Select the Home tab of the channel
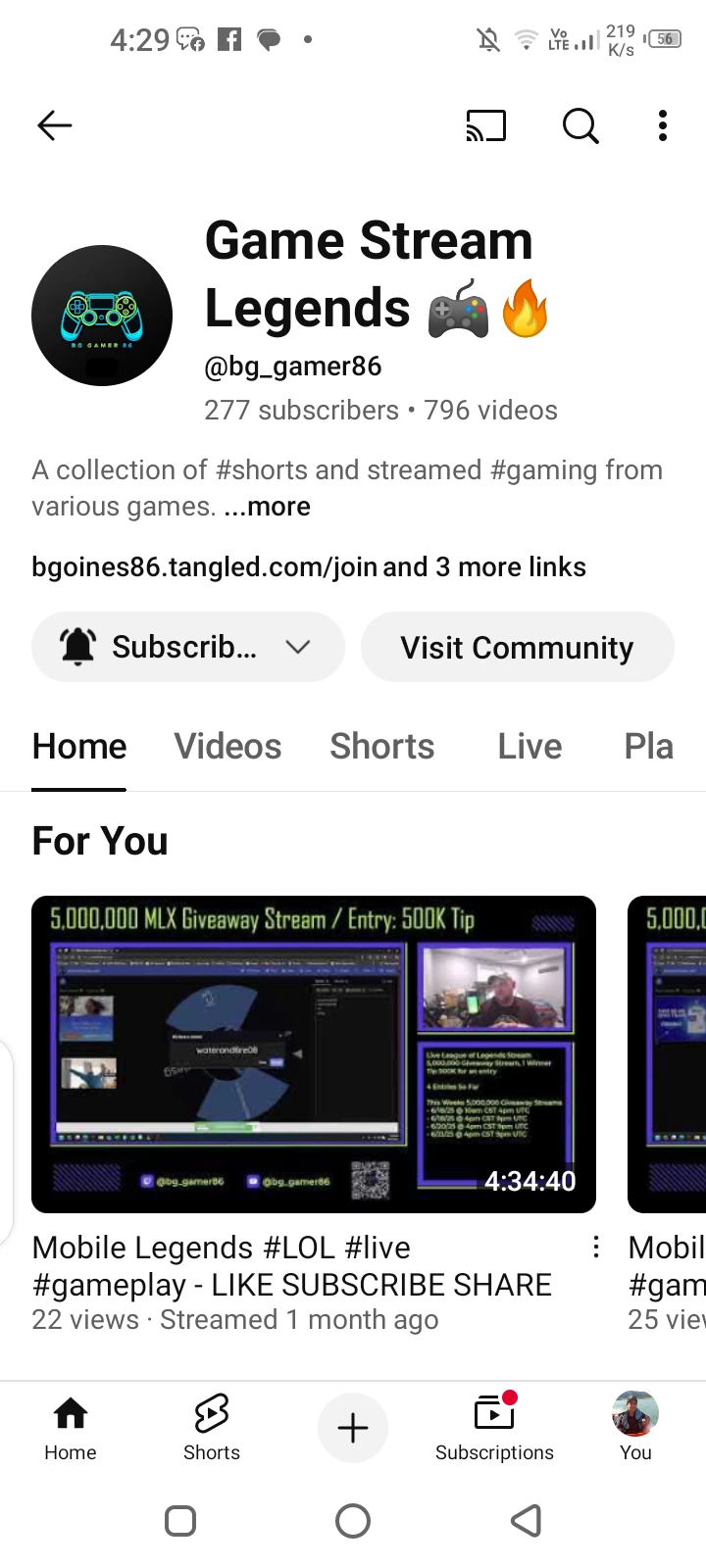 click(x=79, y=747)
